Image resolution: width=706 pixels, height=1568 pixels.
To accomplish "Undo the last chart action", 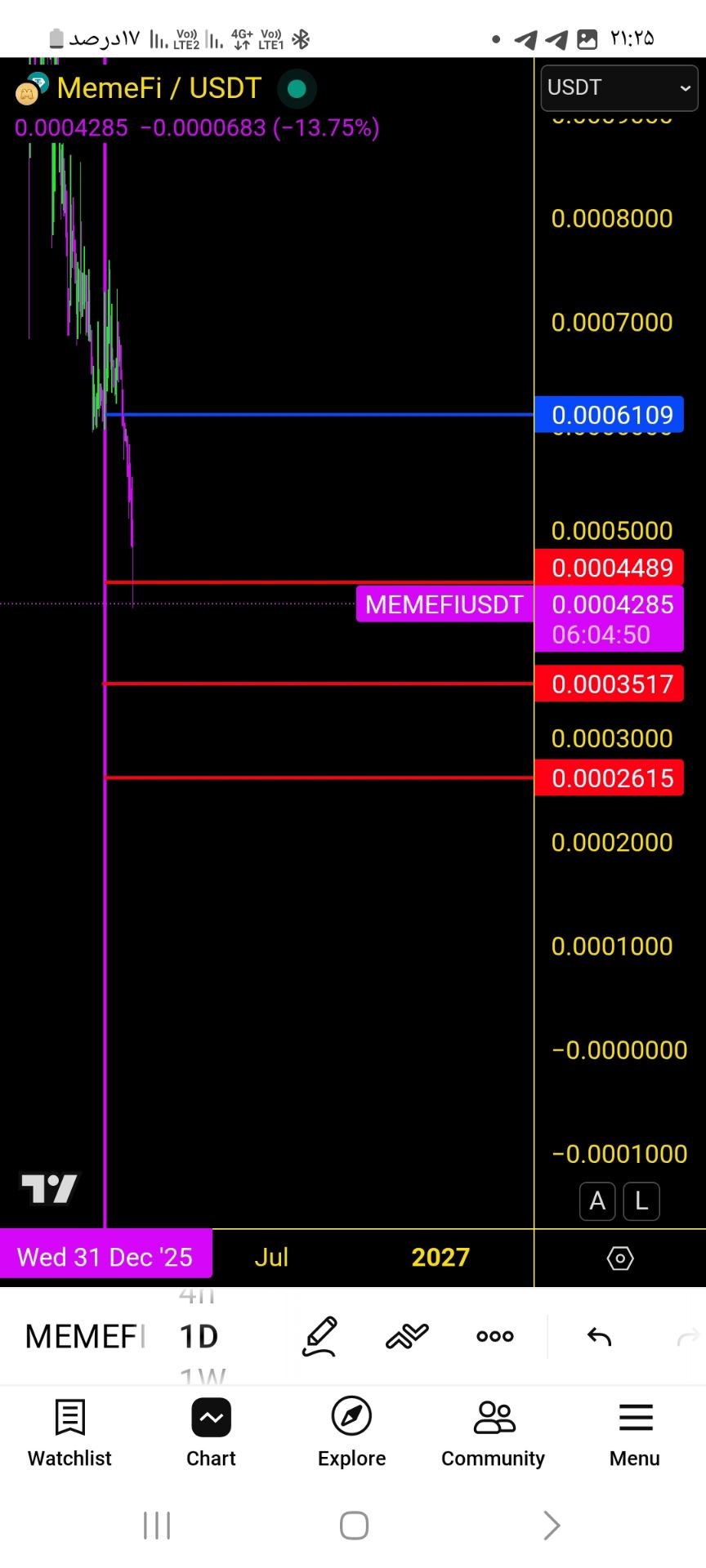I will [x=599, y=1336].
